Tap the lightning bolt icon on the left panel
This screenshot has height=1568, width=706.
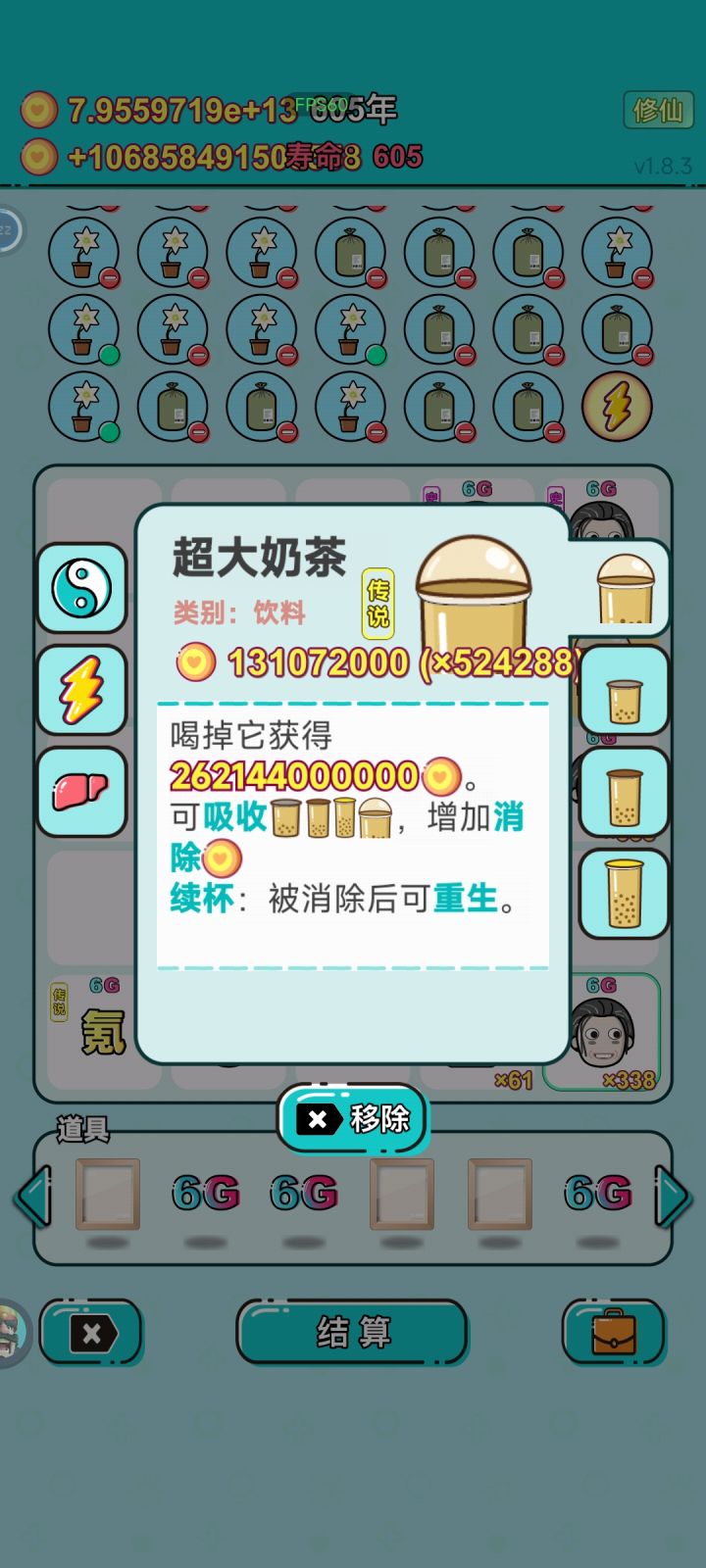82,689
